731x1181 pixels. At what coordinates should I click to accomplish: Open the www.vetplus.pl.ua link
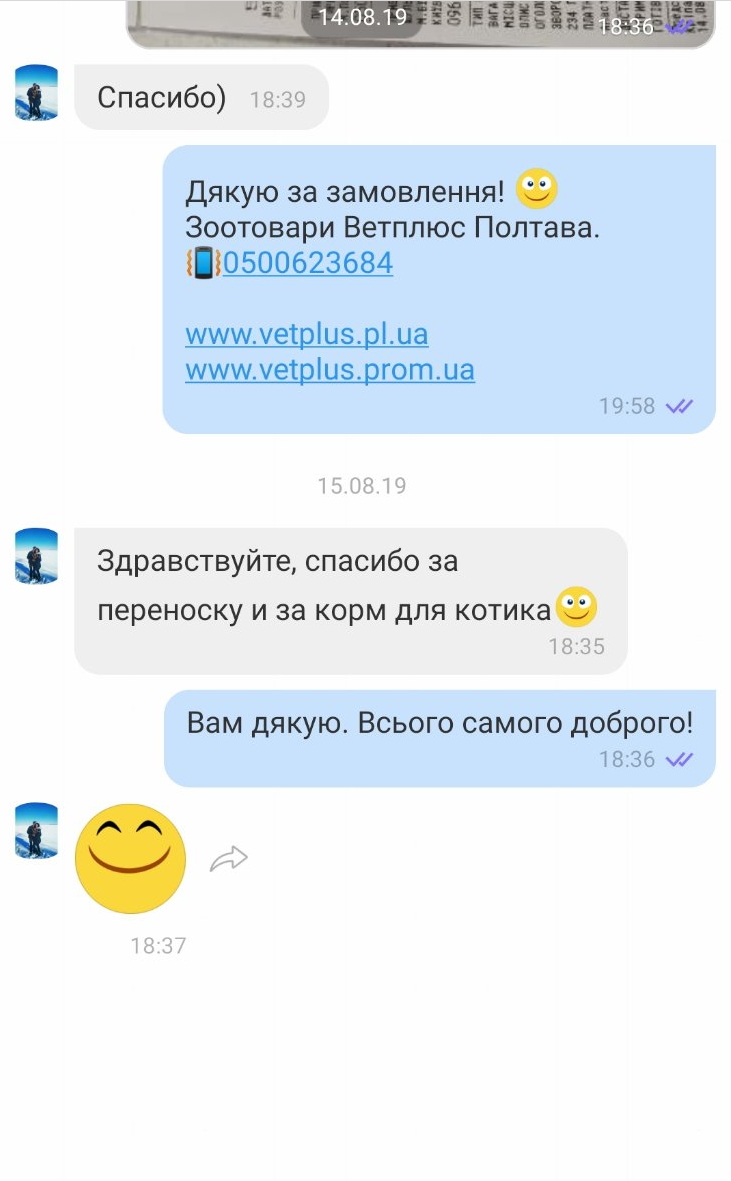click(306, 333)
